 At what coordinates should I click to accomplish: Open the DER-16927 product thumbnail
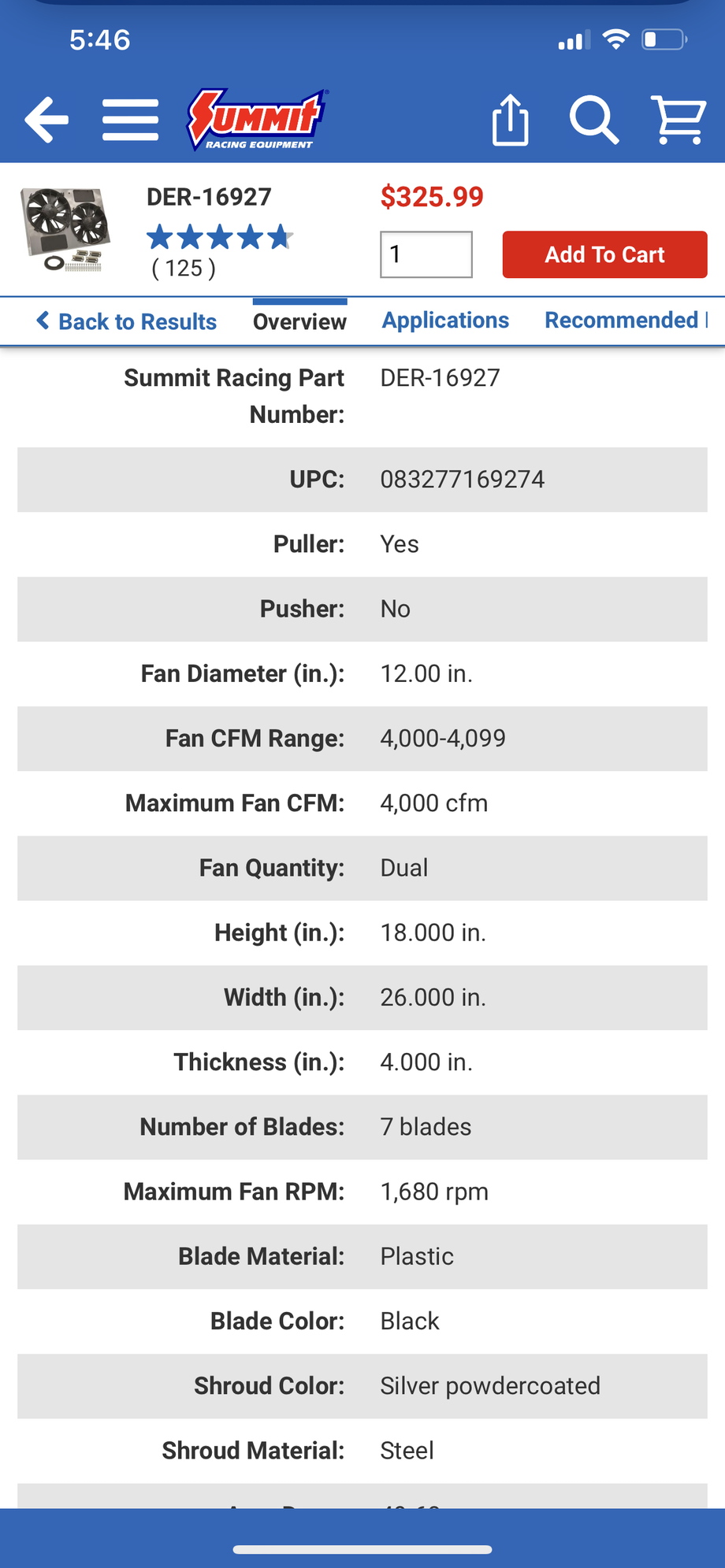coord(65,229)
